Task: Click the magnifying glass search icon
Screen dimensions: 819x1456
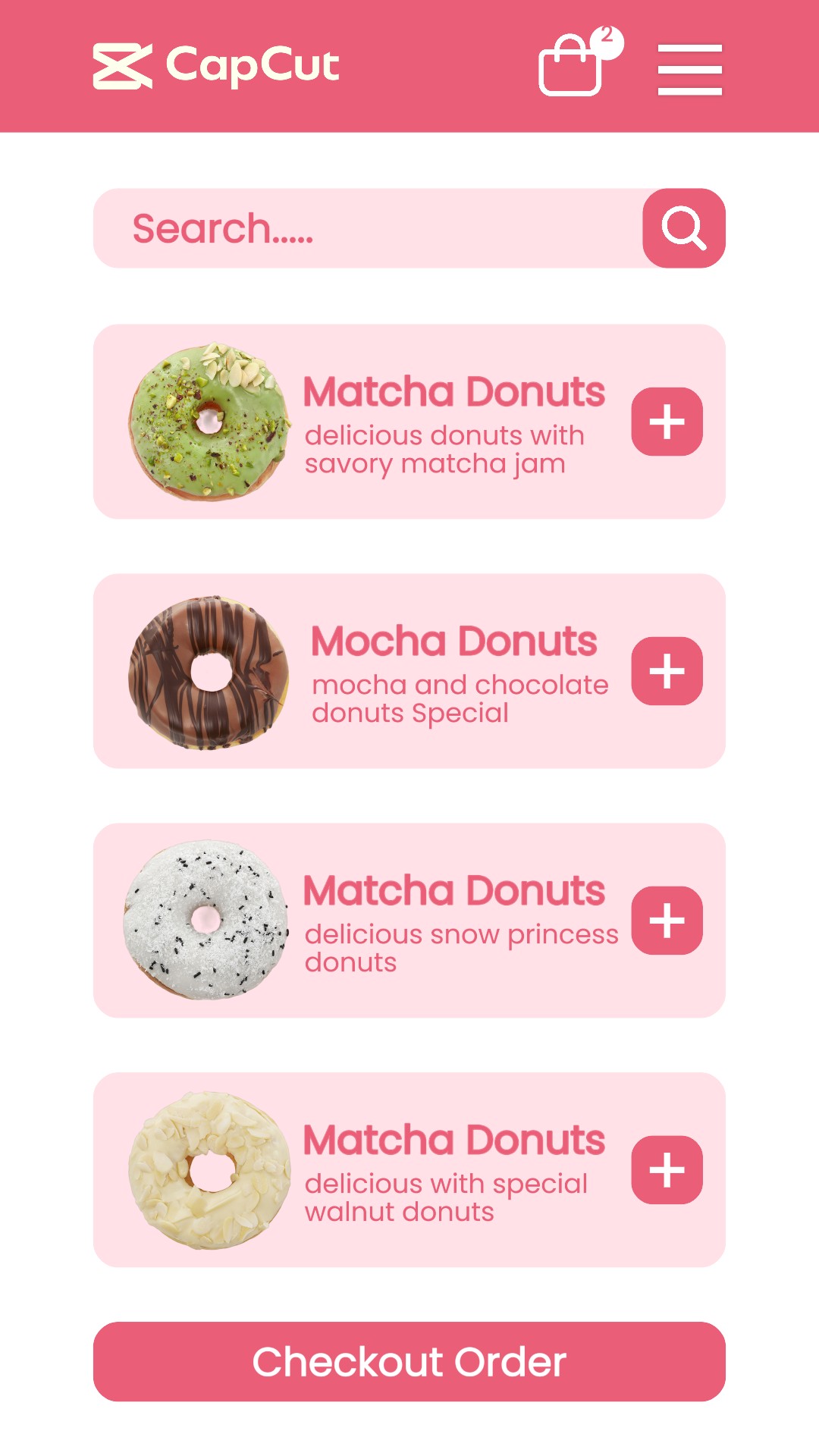Action: (682, 227)
